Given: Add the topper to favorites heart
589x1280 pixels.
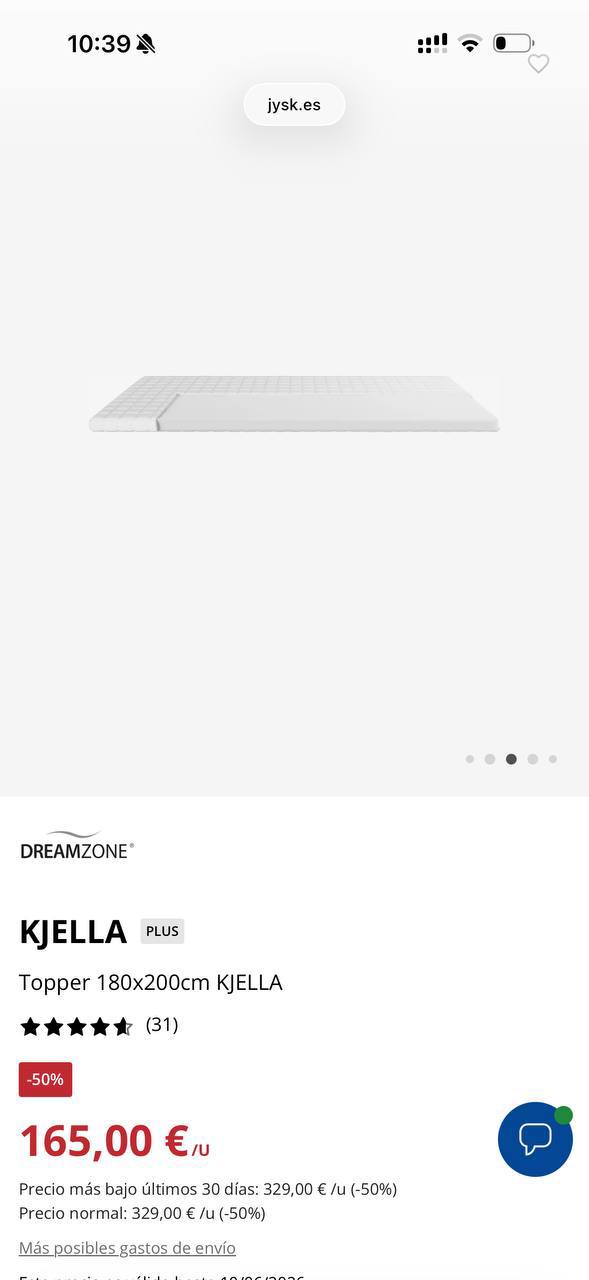Looking at the screenshot, I should (538, 64).
